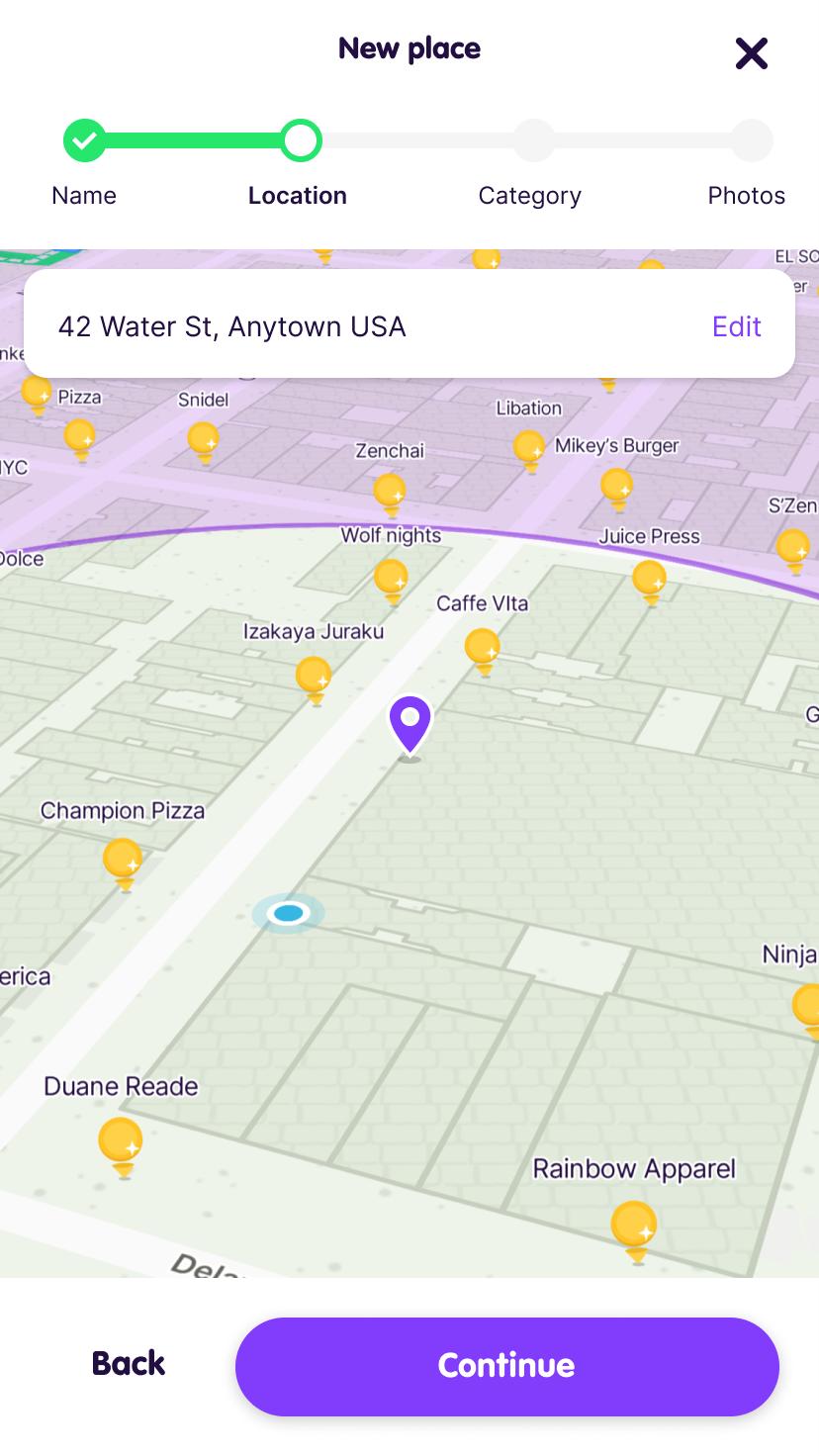Click the Duane Reade marker
Image resolution: width=819 pixels, height=1456 pixels.
119,1144
